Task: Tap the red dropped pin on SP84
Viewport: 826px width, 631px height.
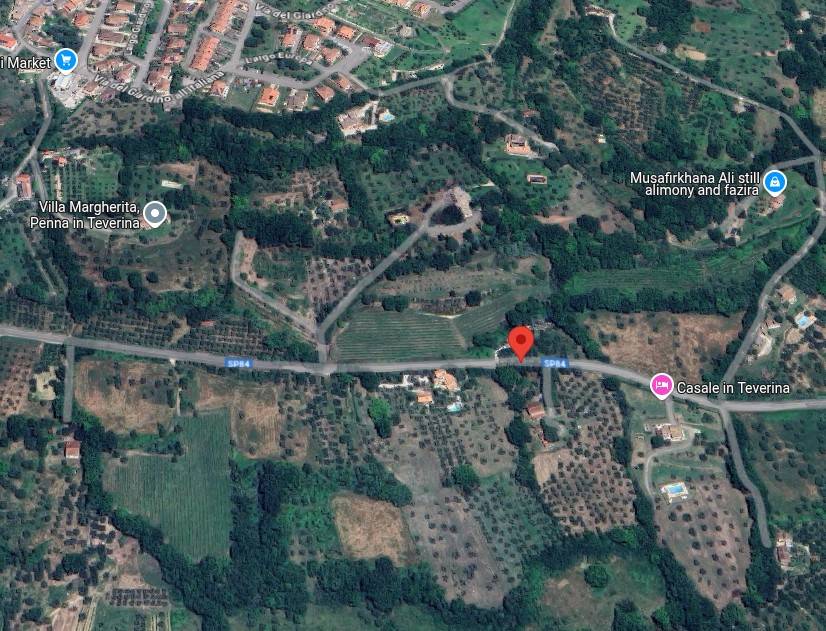Action: click(520, 342)
